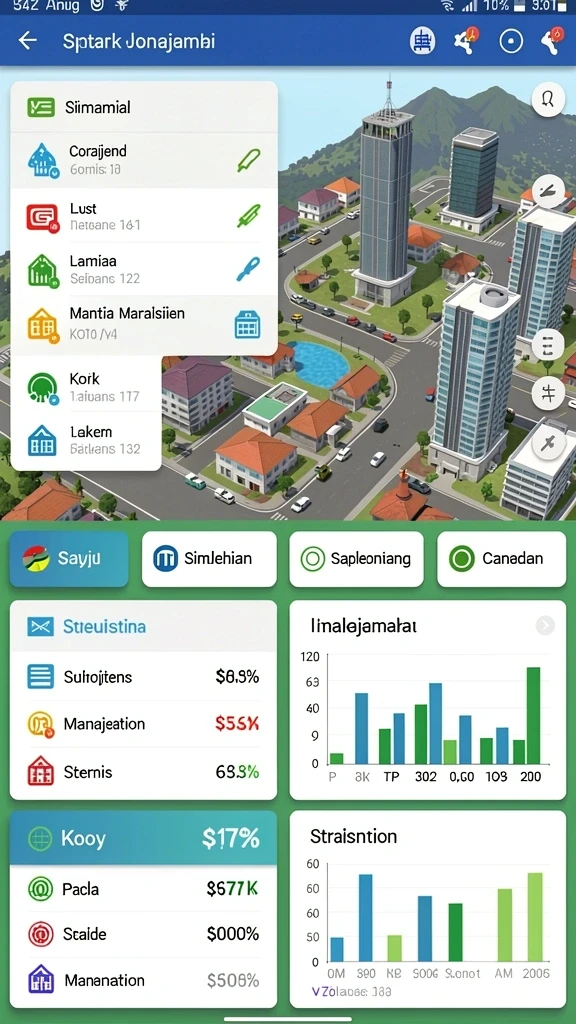
Task: Select the Sapleoniang tab
Action: click(357, 559)
